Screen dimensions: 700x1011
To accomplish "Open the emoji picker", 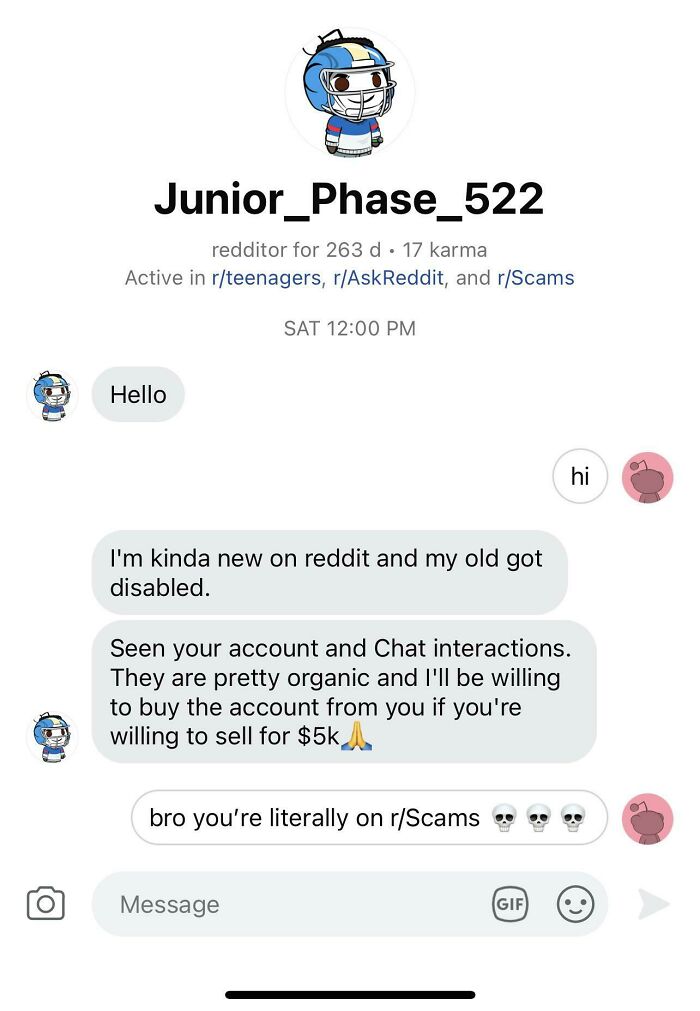I will 575,904.
